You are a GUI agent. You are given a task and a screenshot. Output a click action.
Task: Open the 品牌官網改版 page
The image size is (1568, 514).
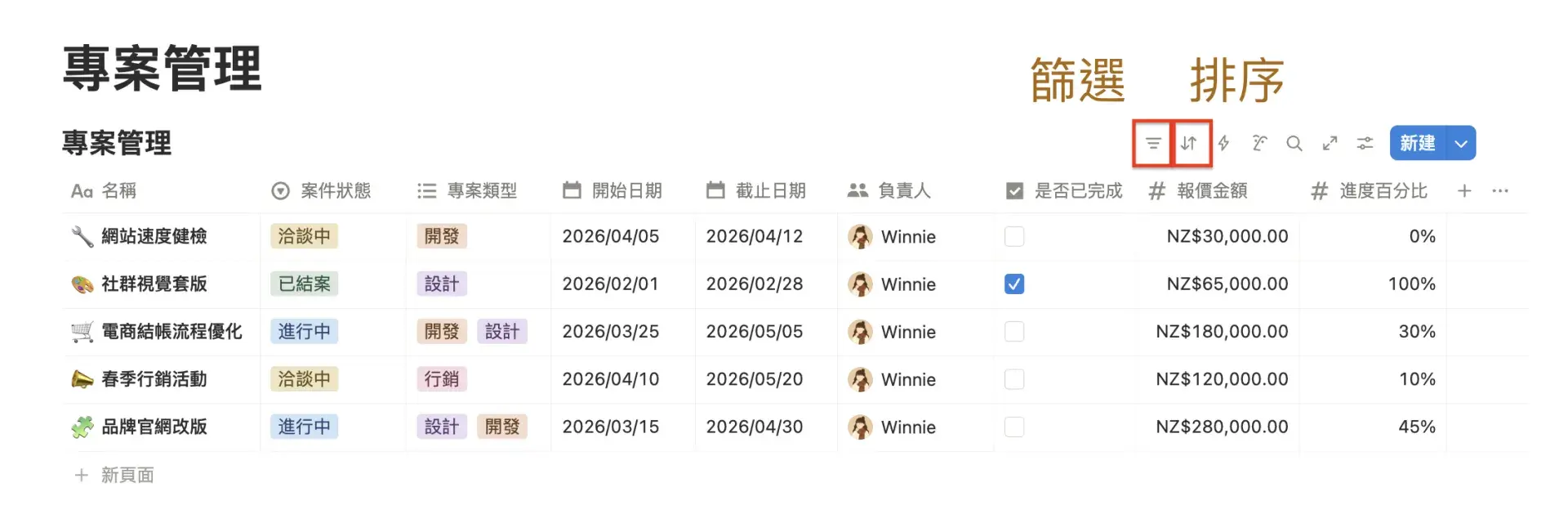point(154,426)
